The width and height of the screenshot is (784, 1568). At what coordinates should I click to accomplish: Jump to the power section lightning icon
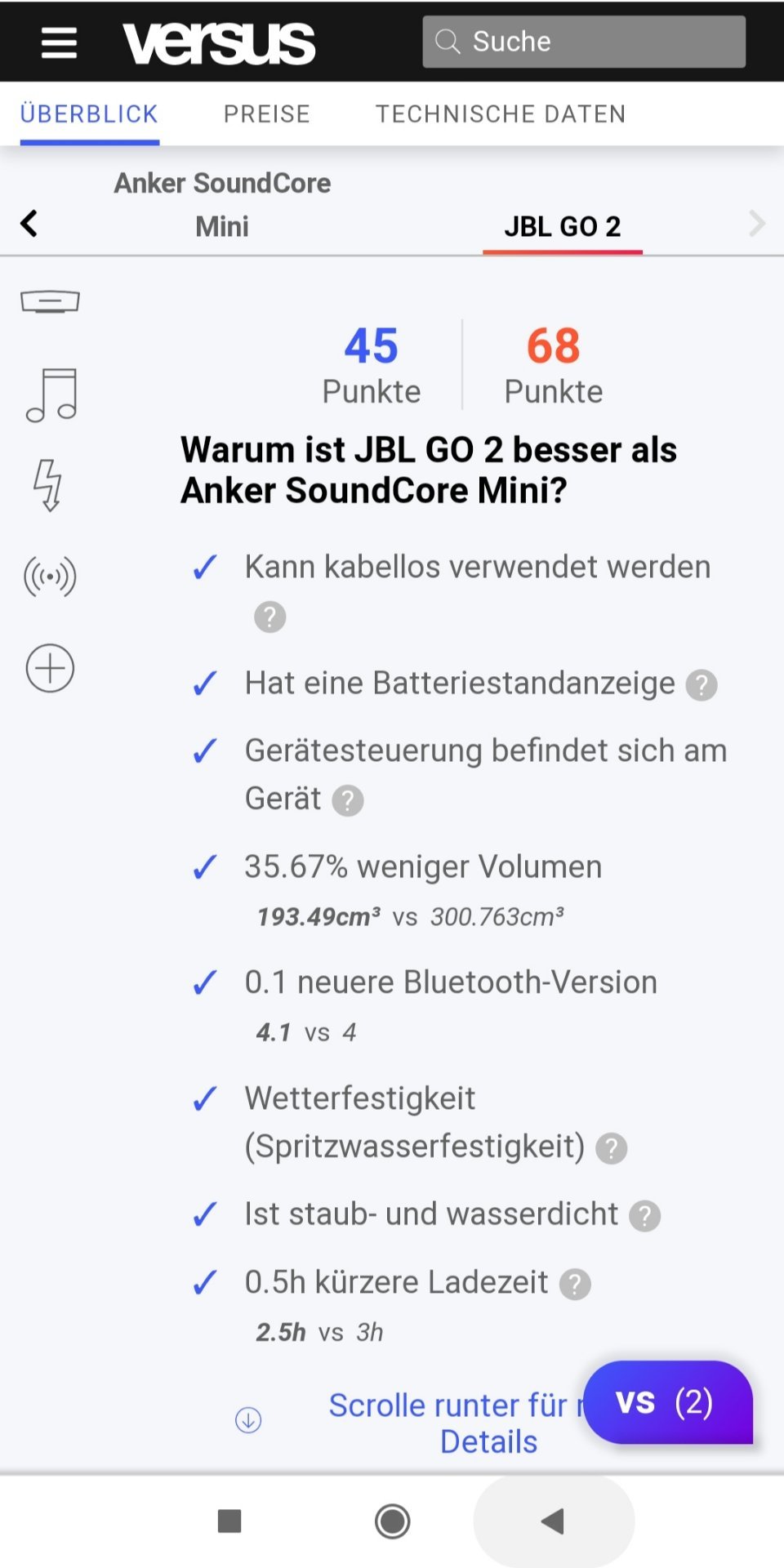click(49, 485)
